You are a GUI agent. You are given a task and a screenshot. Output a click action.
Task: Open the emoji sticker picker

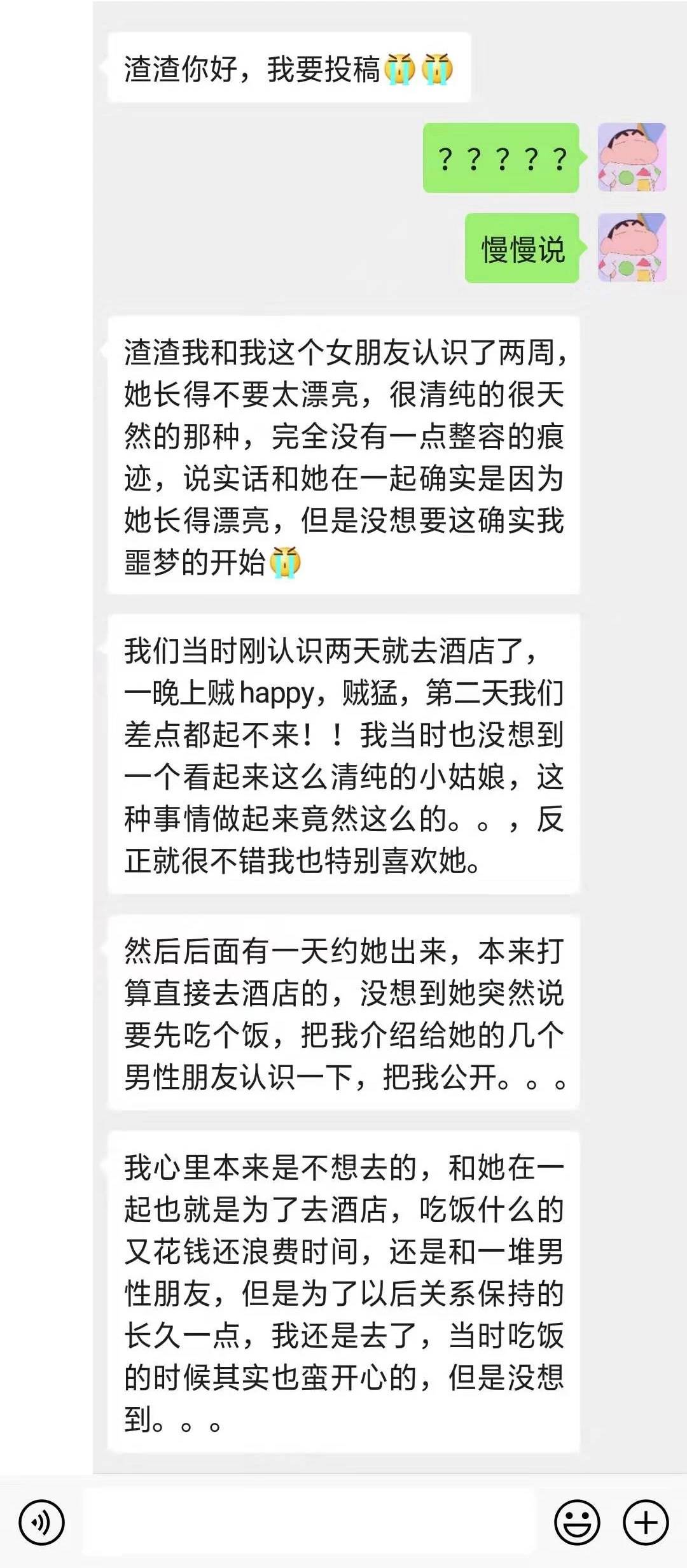577,1523
